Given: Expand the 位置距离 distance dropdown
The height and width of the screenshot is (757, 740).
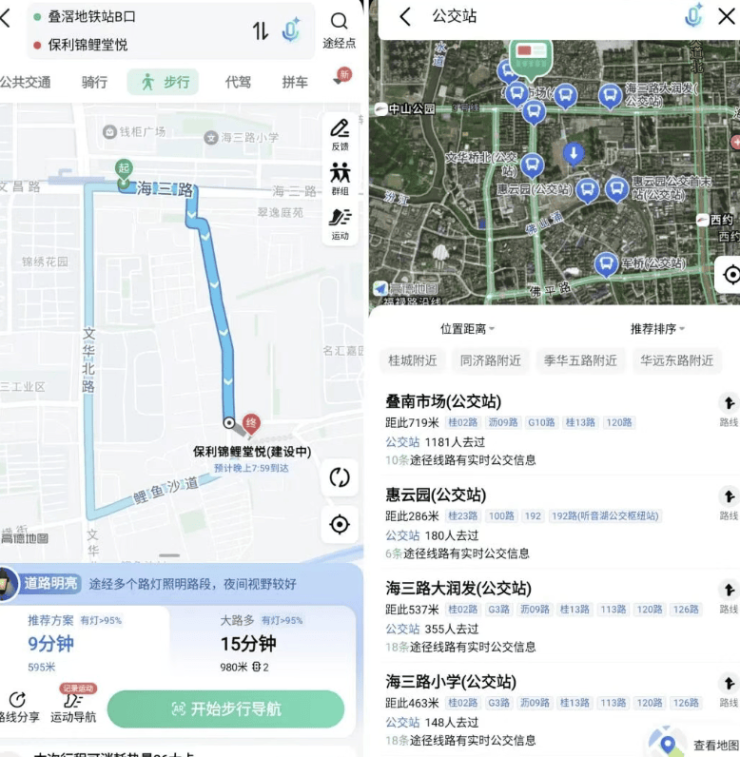Looking at the screenshot, I should [467, 329].
